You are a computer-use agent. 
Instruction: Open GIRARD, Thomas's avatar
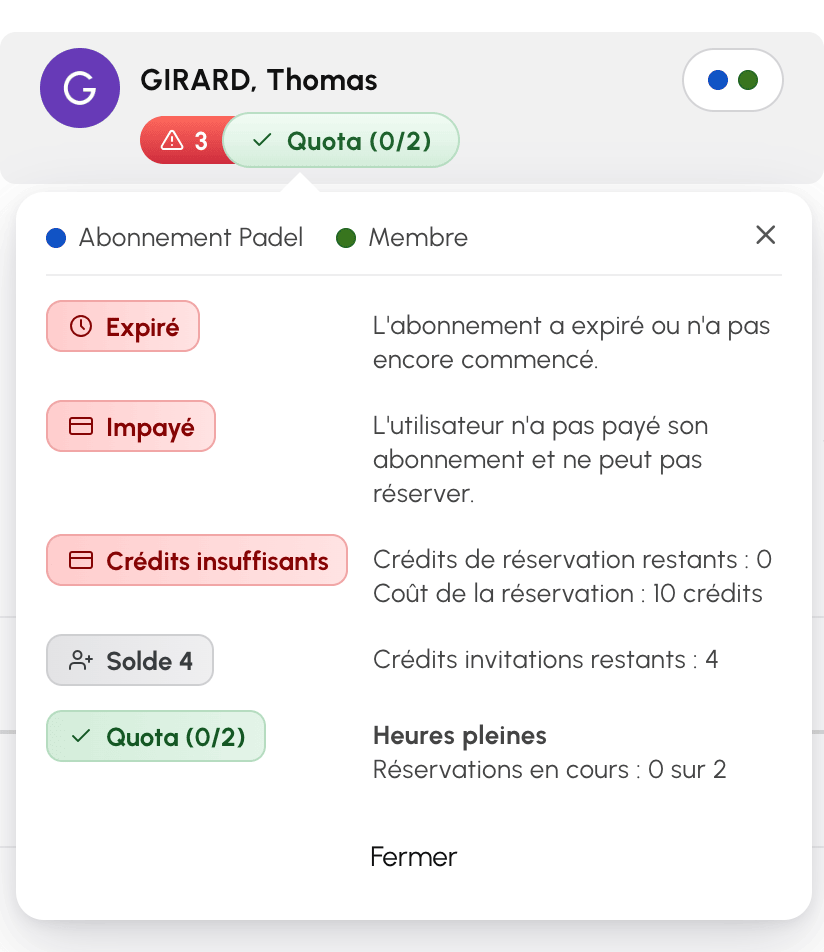pyautogui.click(x=80, y=88)
